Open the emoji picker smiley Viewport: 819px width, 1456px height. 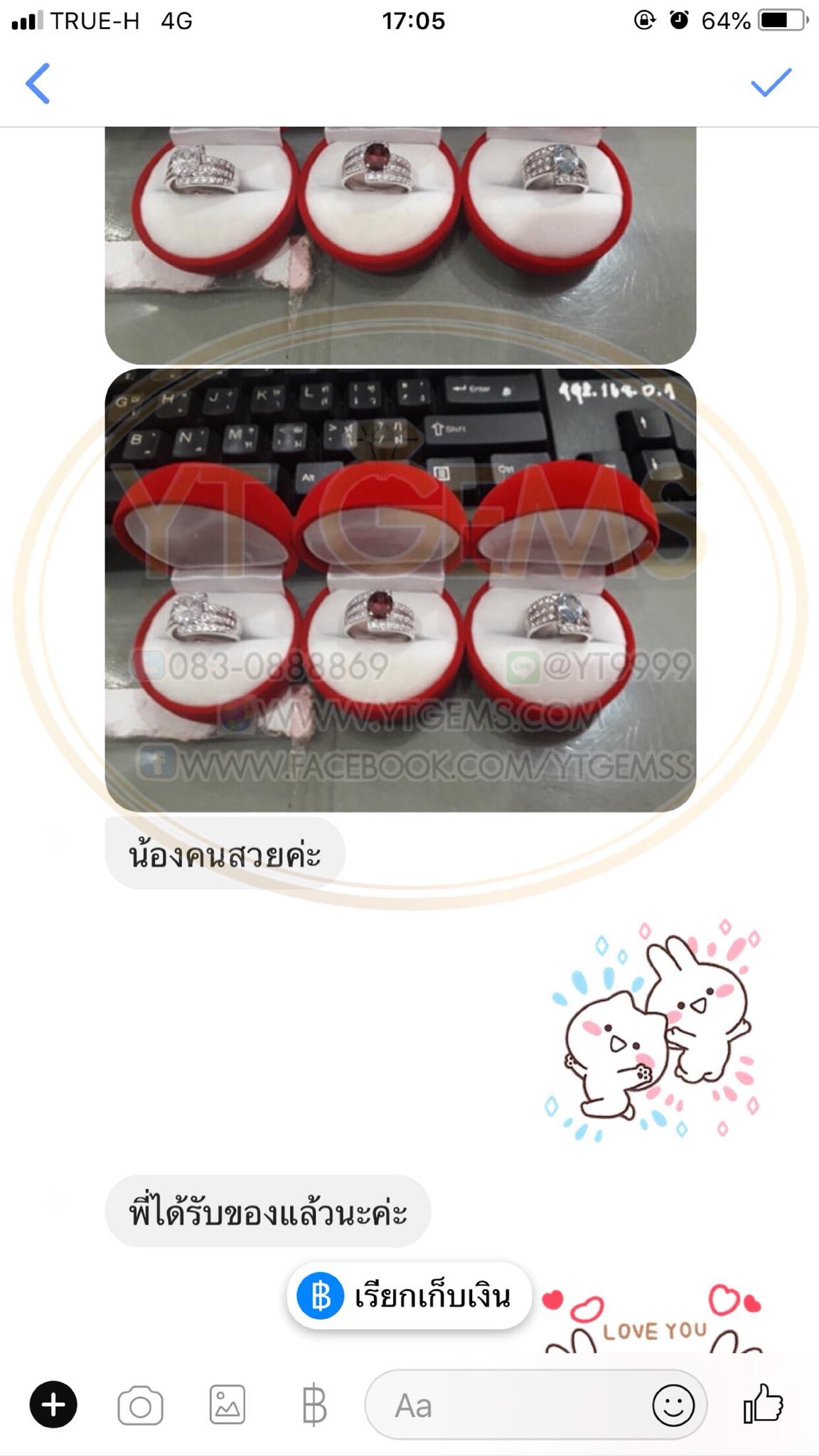point(673,1405)
